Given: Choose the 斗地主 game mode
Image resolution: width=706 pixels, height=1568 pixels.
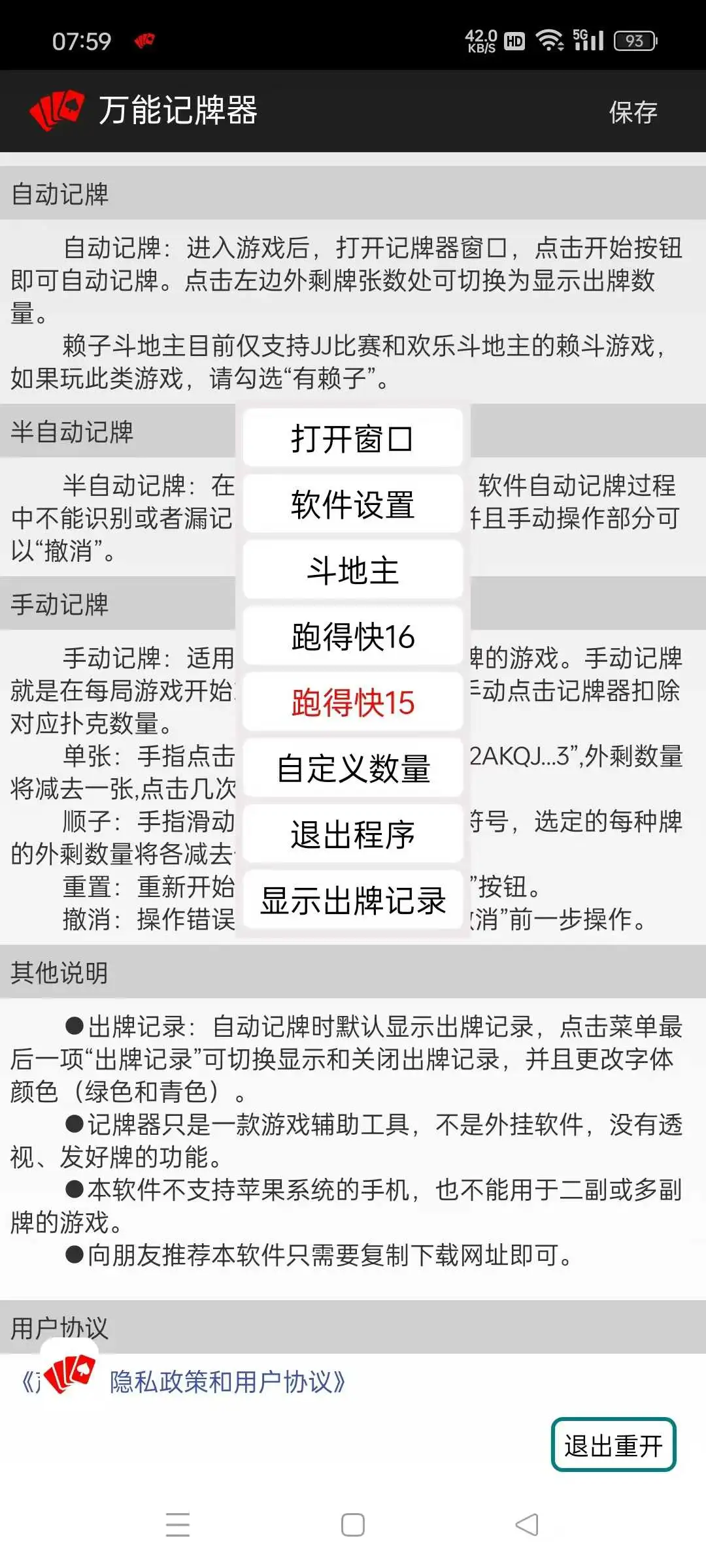Looking at the screenshot, I should tap(352, 570).
